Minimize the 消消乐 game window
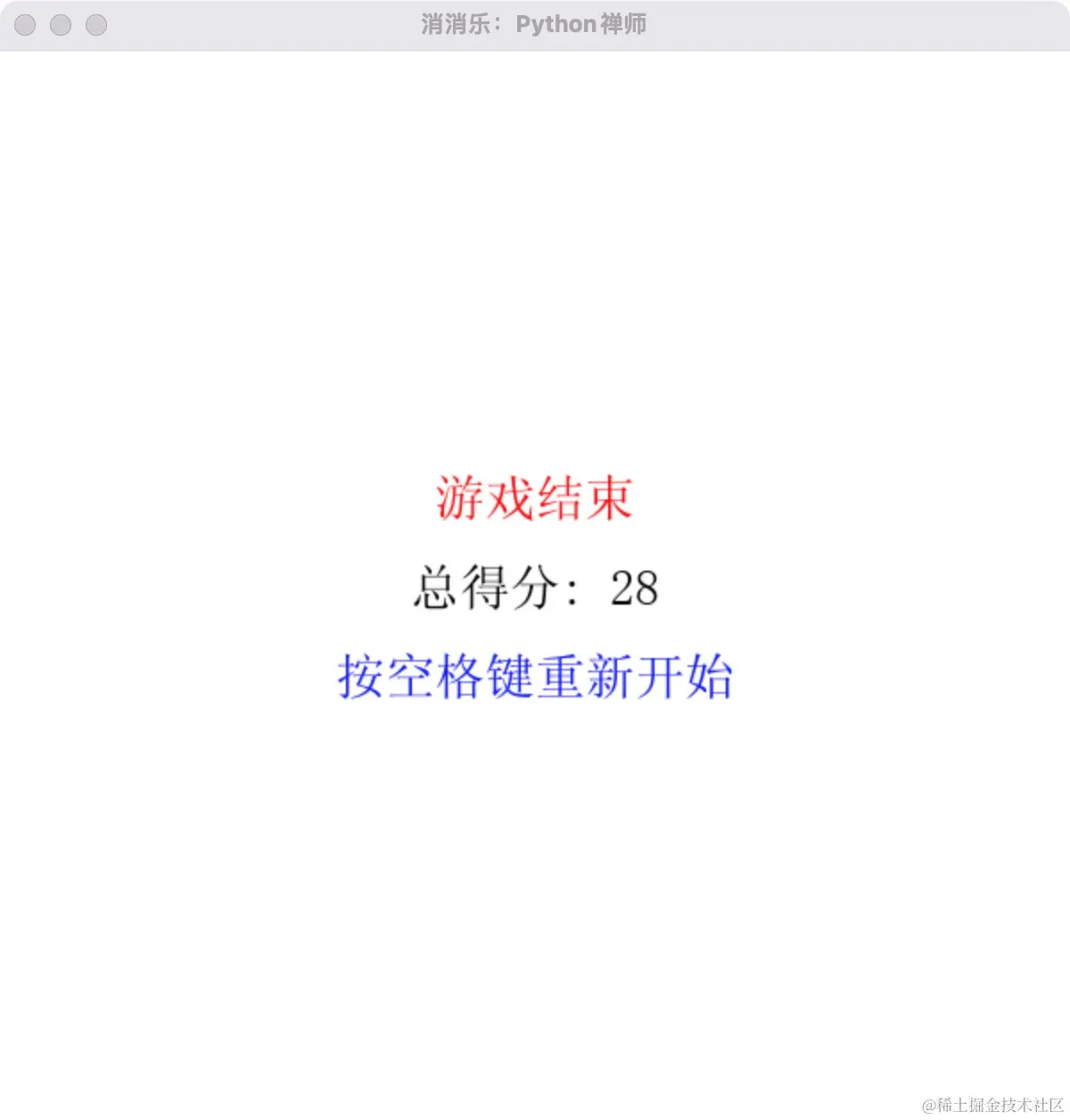This screenshot has height=1120, width=1070. 61,25
